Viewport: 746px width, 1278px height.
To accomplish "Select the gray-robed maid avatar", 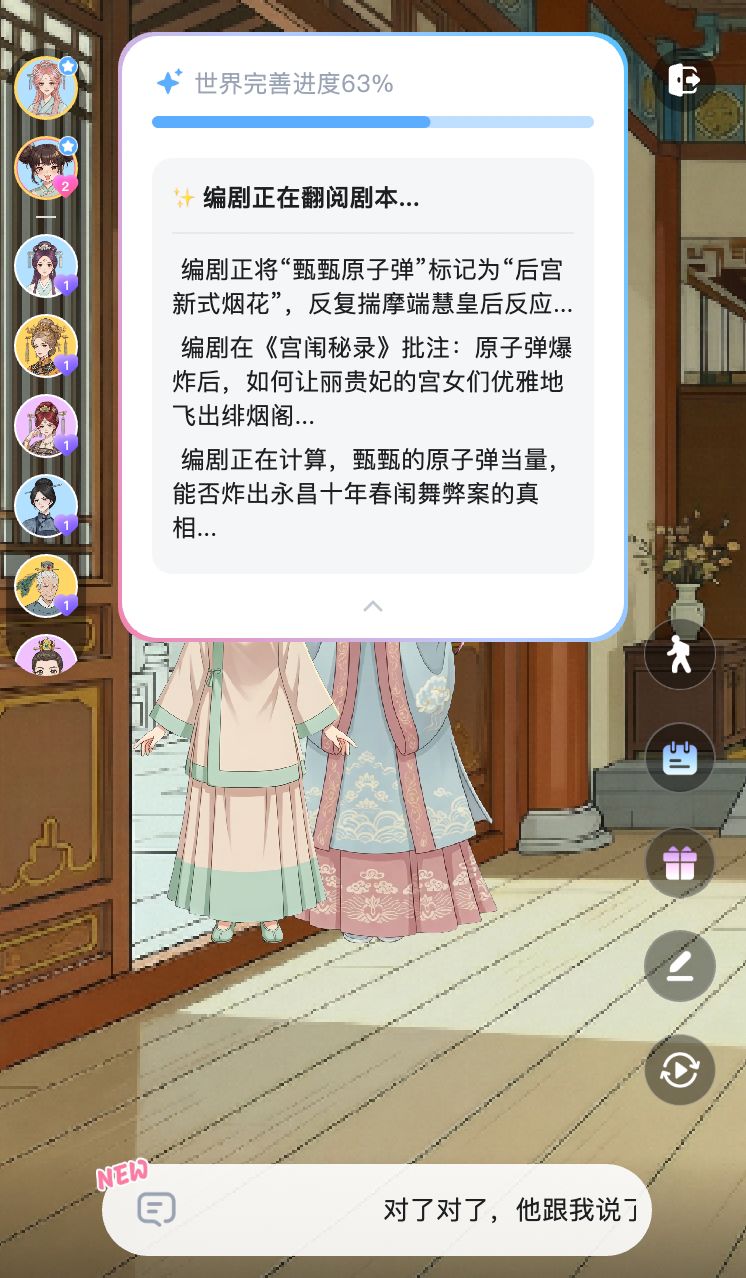I will click(46, 506).
